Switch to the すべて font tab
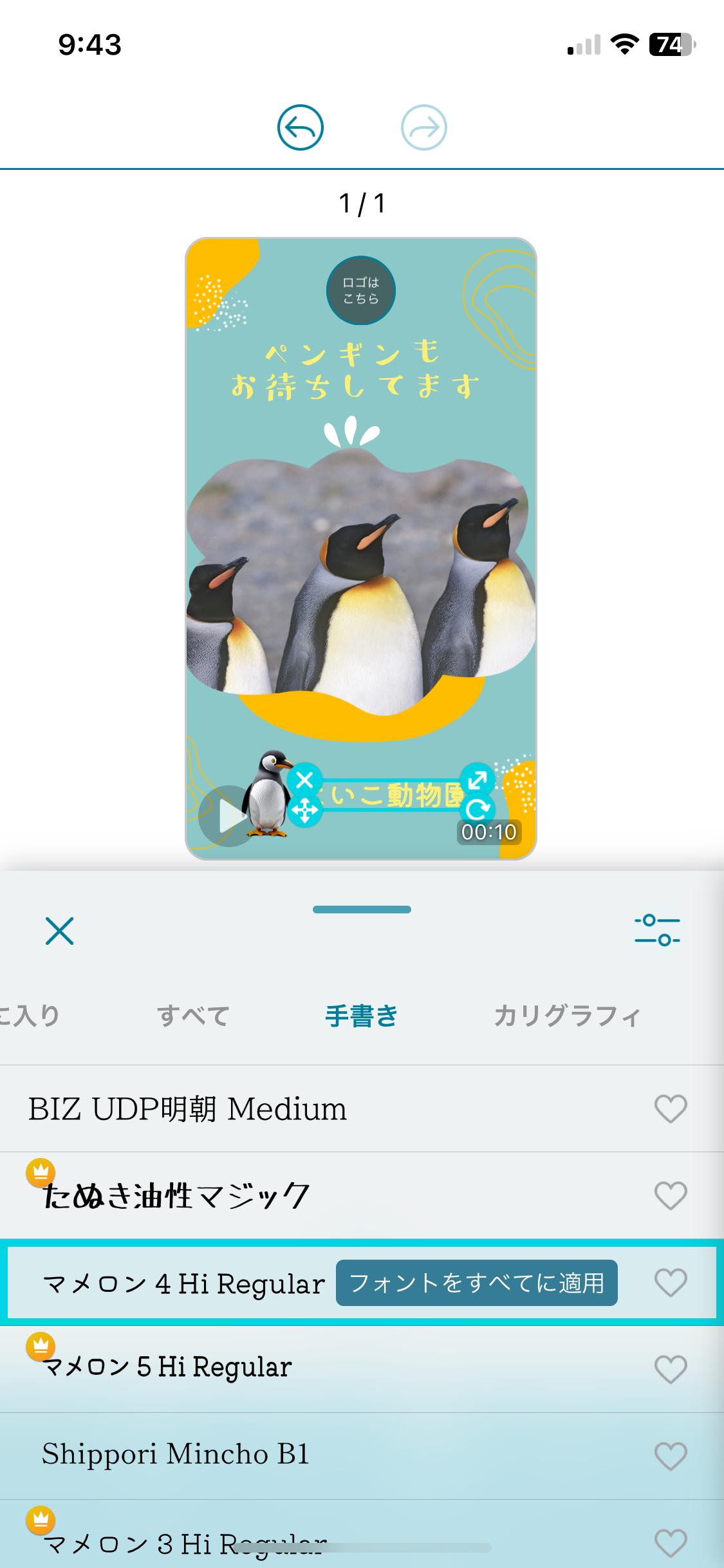This screenshot has height=1568, width=724. point(193,1016)
